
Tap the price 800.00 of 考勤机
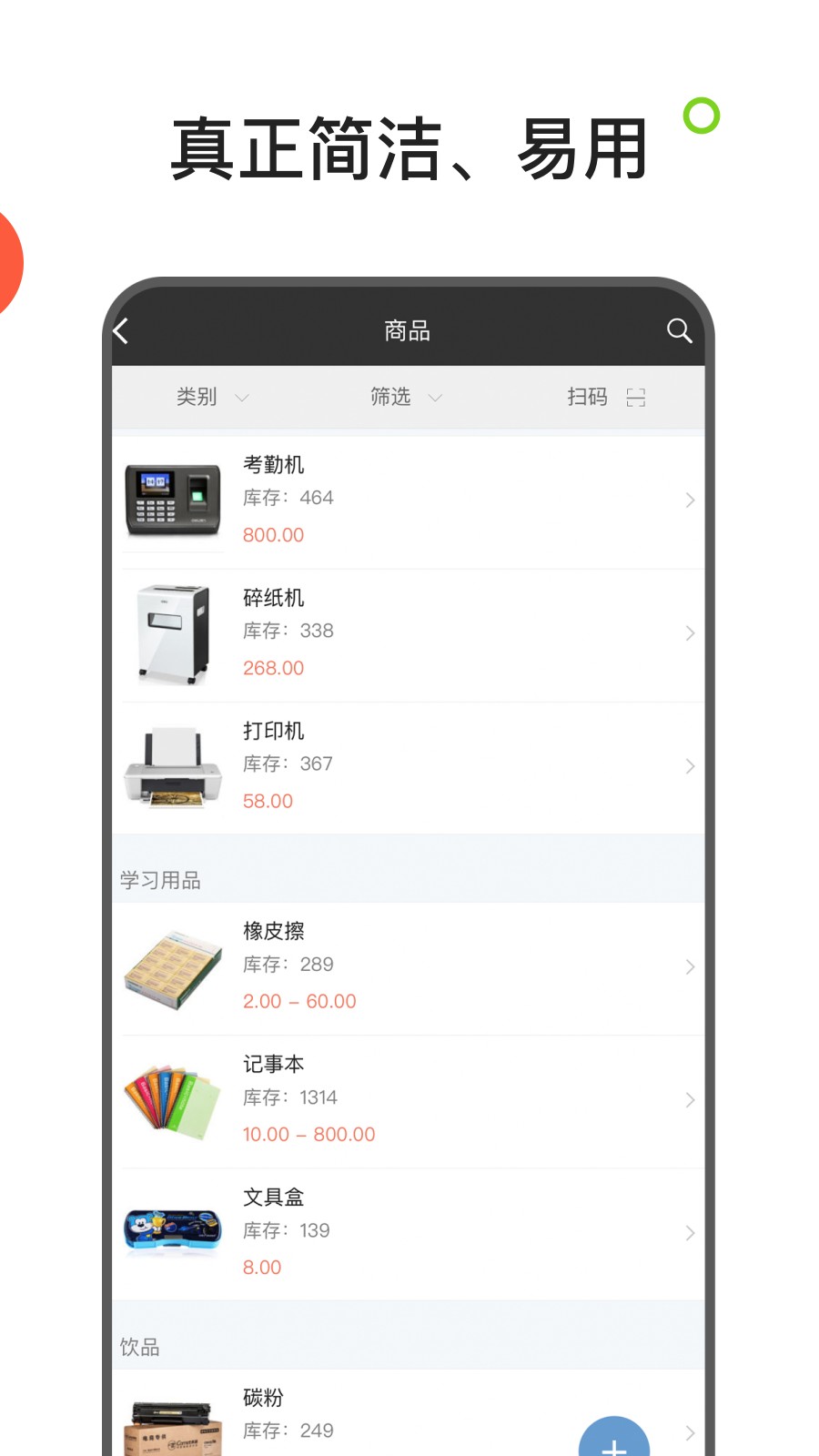pos(272,534)
